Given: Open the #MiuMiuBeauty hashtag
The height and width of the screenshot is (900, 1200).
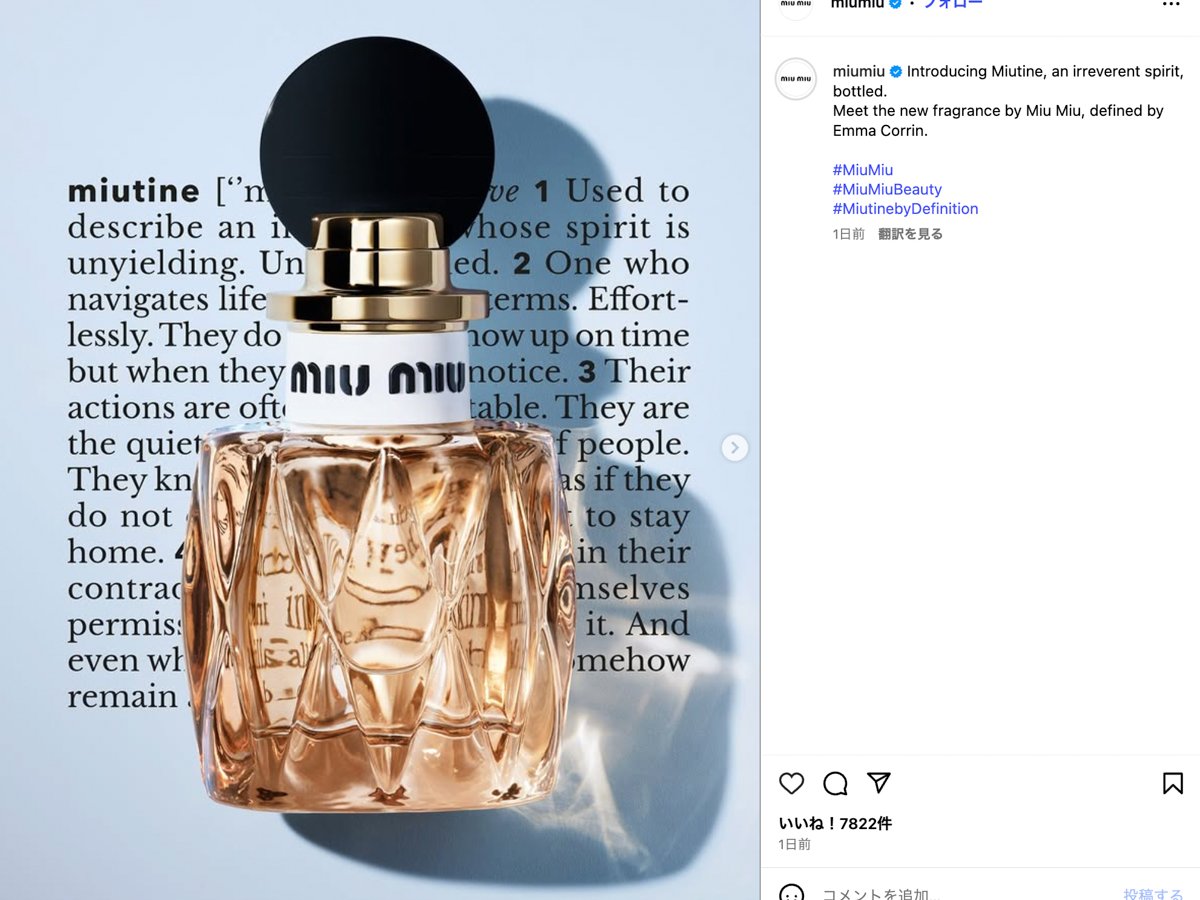Looking at the screenshot, I should [x=887, y=189].
